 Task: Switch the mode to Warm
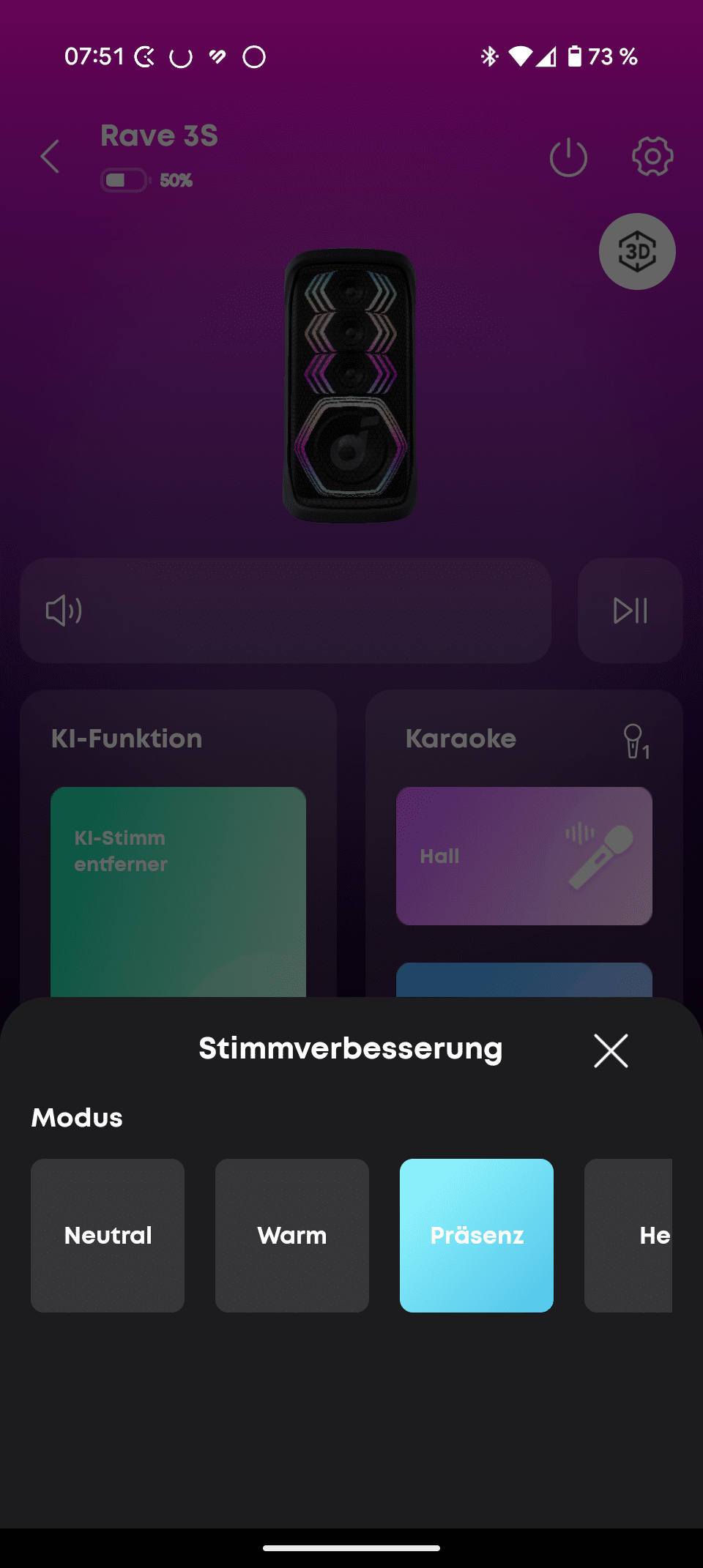pyautogui.click(x=292, y=1235)
